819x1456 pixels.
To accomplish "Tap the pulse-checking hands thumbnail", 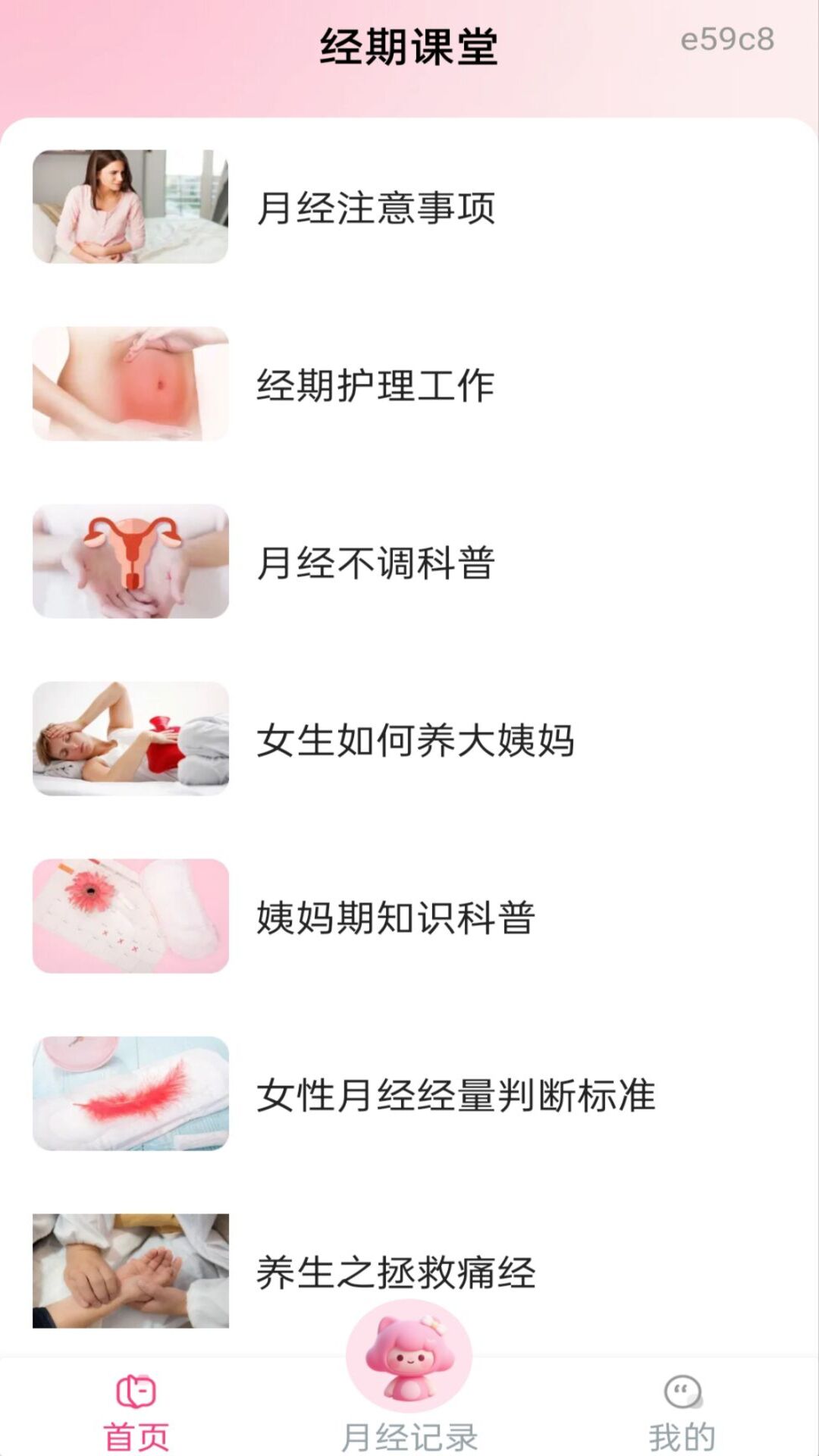I will coord(129,1270).
